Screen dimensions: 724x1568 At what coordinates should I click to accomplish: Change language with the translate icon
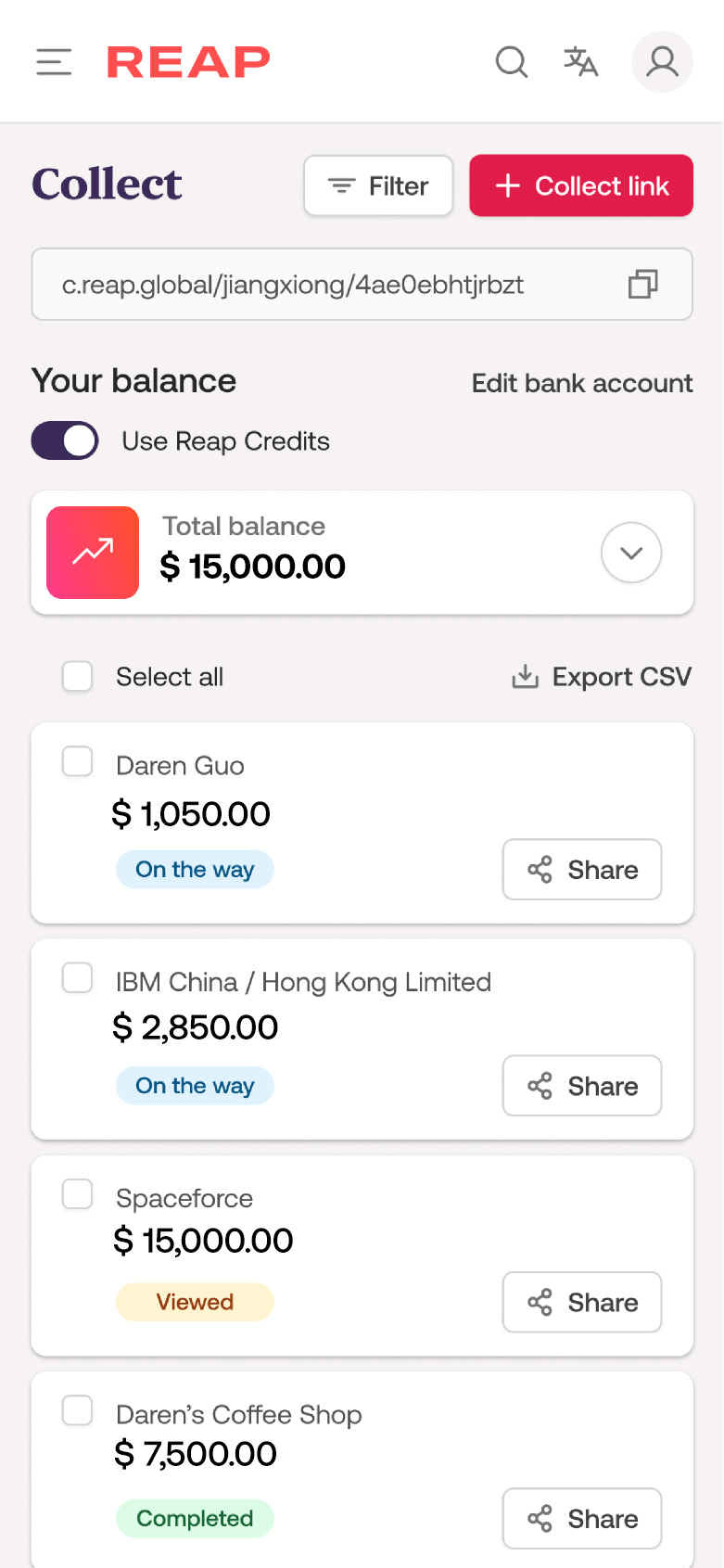click(581, 62)
